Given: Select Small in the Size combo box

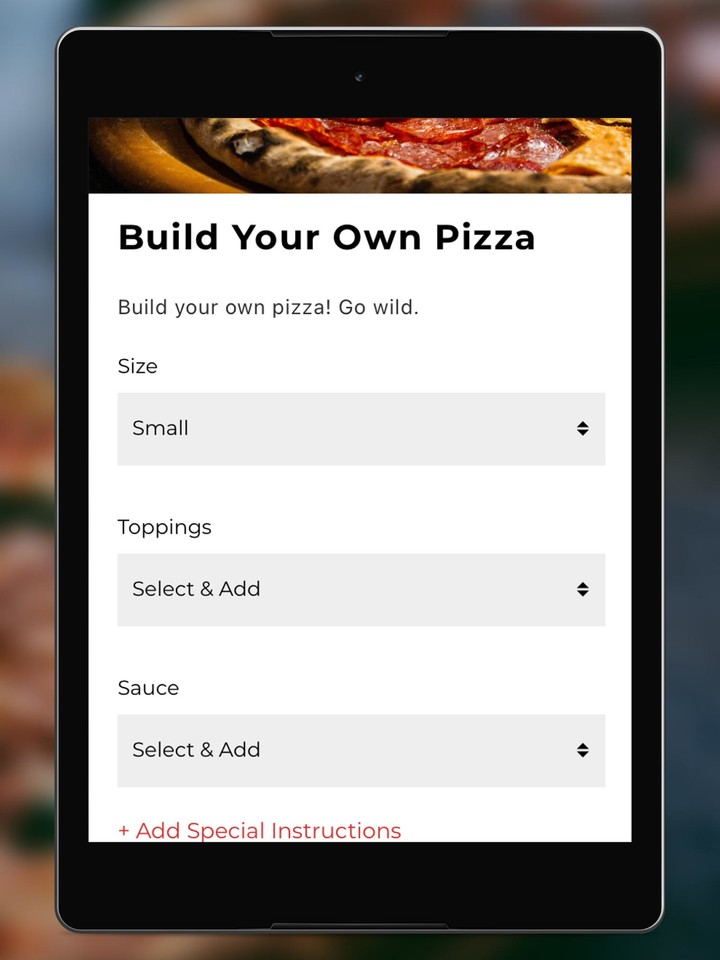Looking at the screenshot, I should tap(161, 429).
